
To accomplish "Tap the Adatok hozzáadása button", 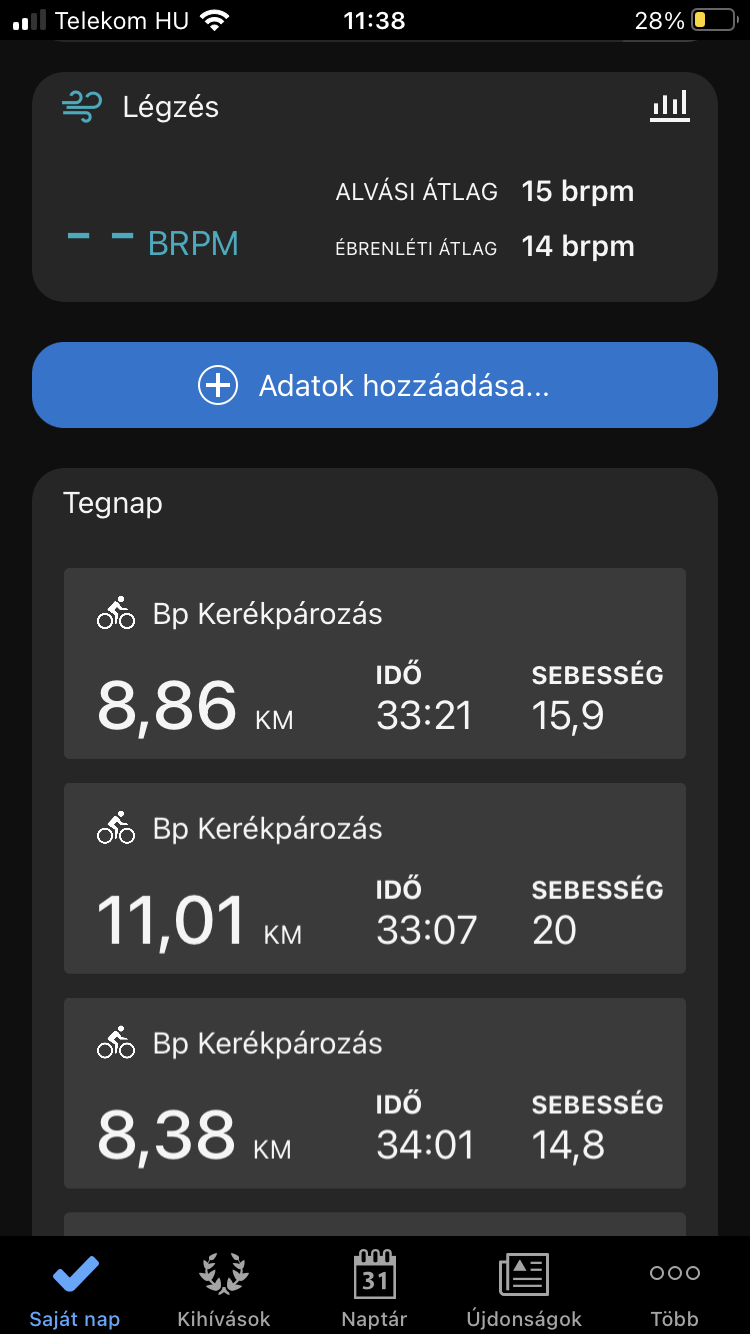I will [x=374, y=386].
